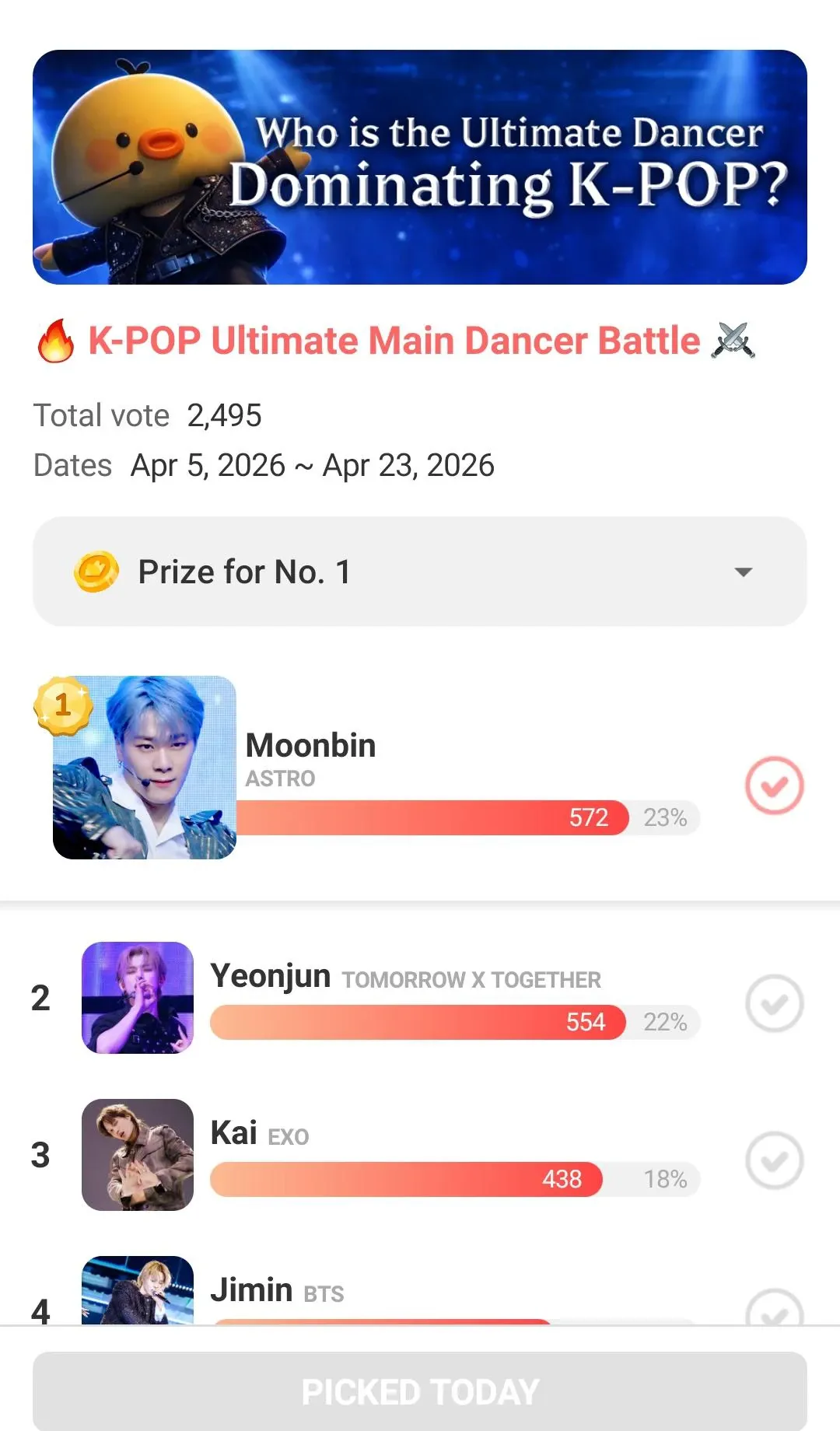Vote for Yeonjun using his checkmark
This screenshot has height=1431, width=840.
tap(774, 1003)
